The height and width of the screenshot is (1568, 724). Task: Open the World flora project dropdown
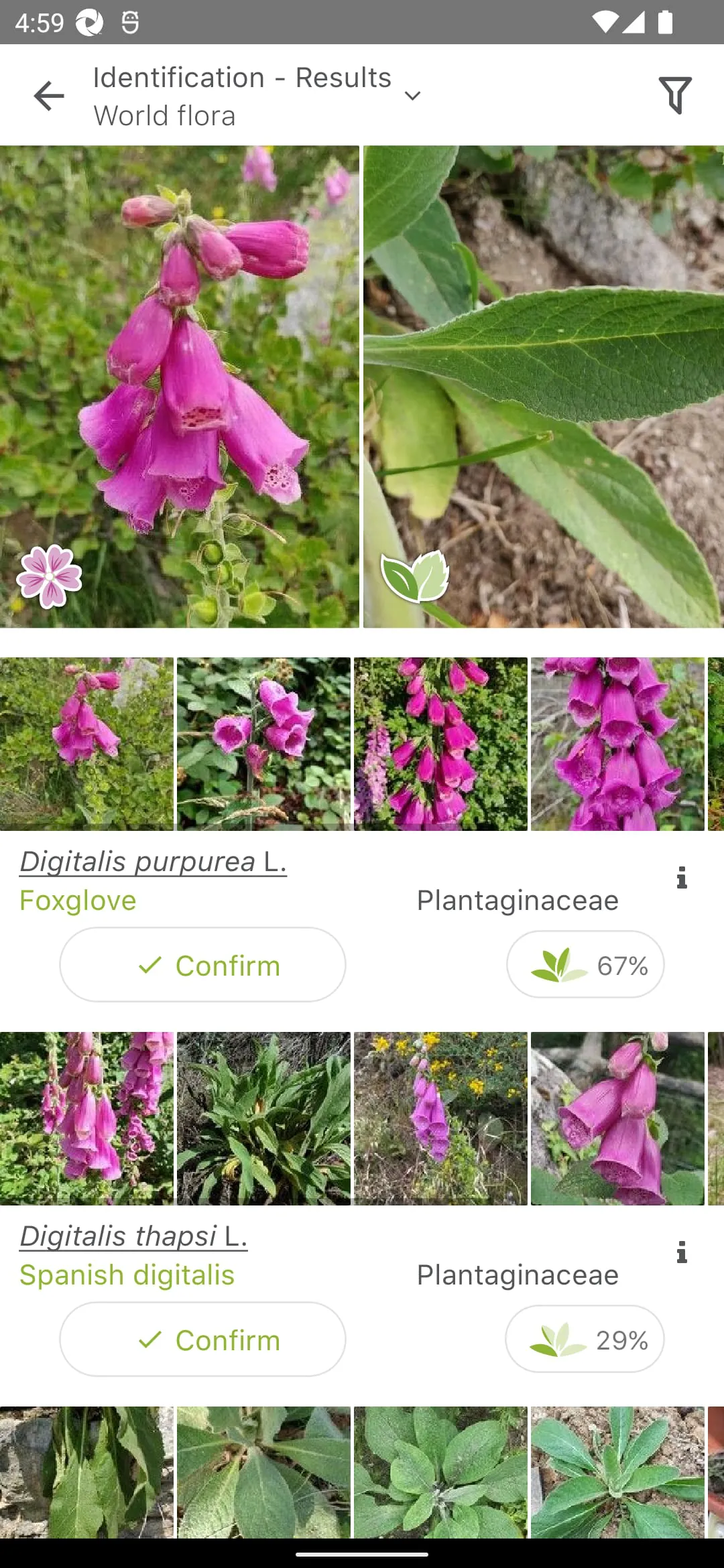click(164, 115)
